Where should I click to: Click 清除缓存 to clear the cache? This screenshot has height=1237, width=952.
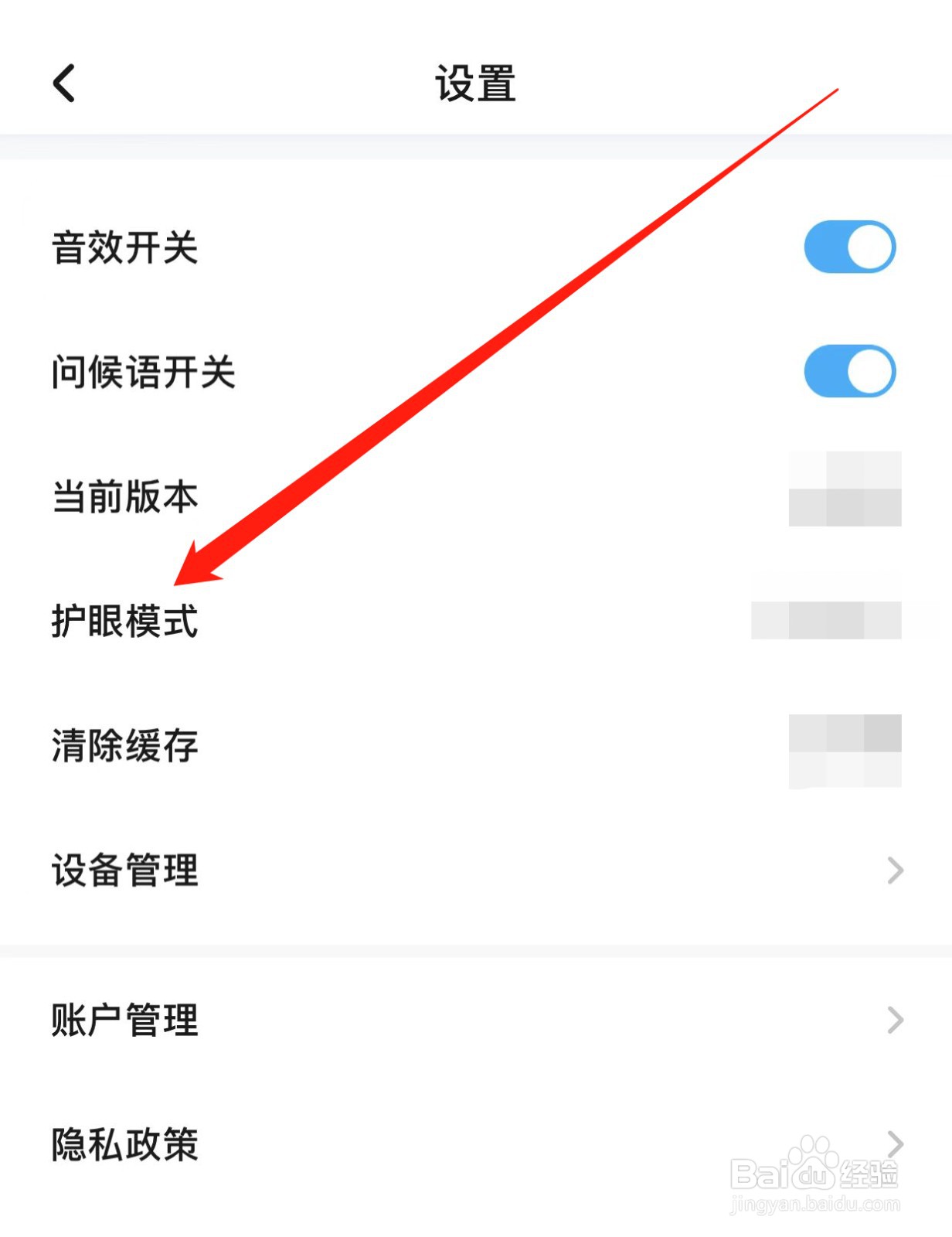(124, 747)
